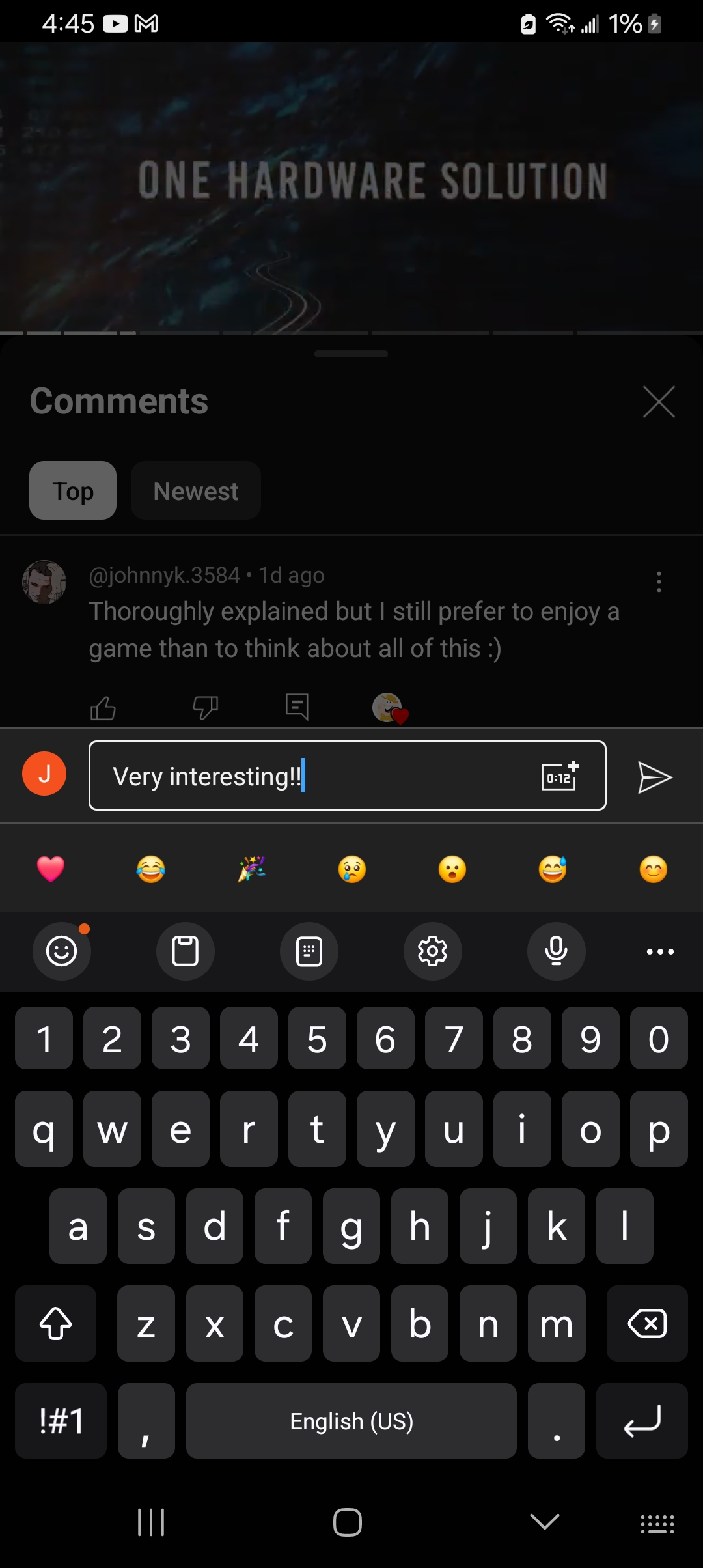This screenshot has height=1568, width=703.
Task: Insert the red heart emoji
Action: point(51,869)
